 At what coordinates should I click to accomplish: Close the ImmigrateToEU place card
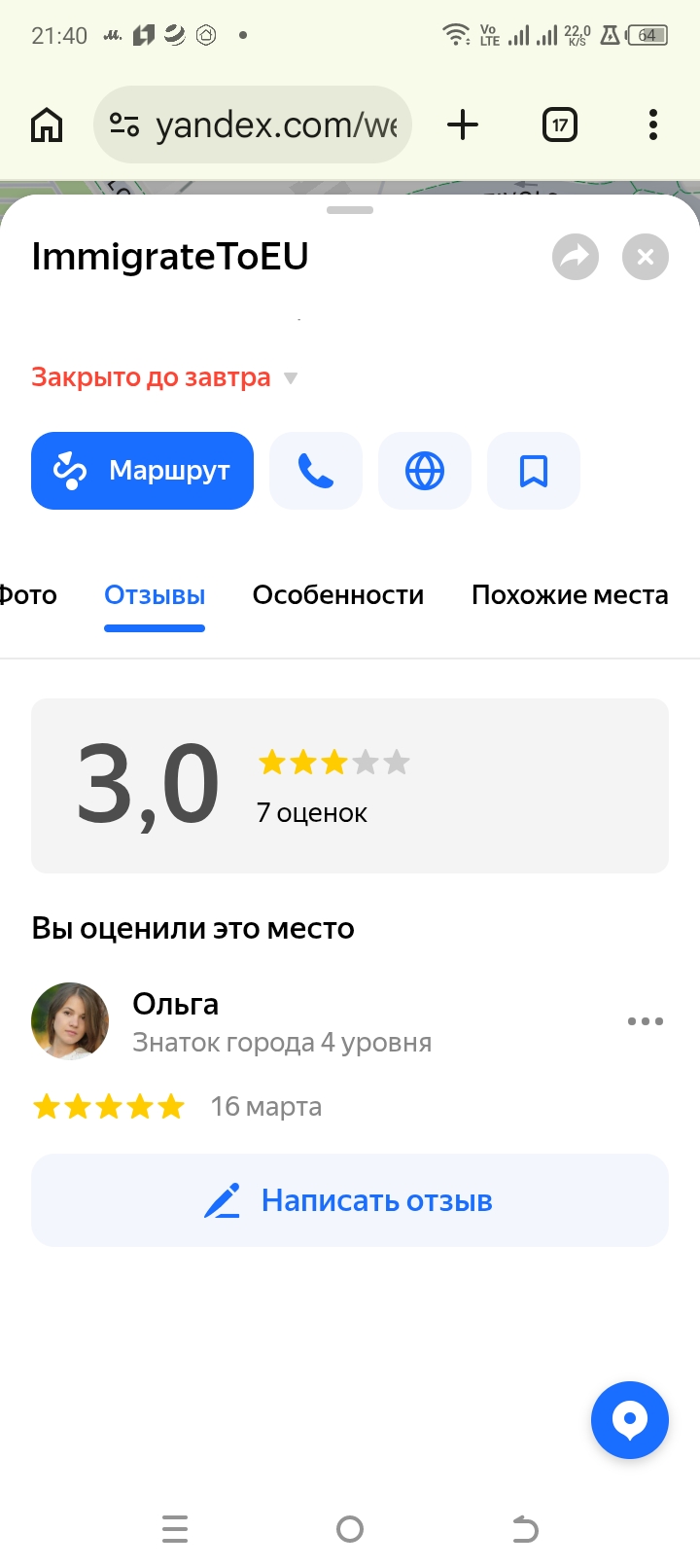tap(646, 257)
